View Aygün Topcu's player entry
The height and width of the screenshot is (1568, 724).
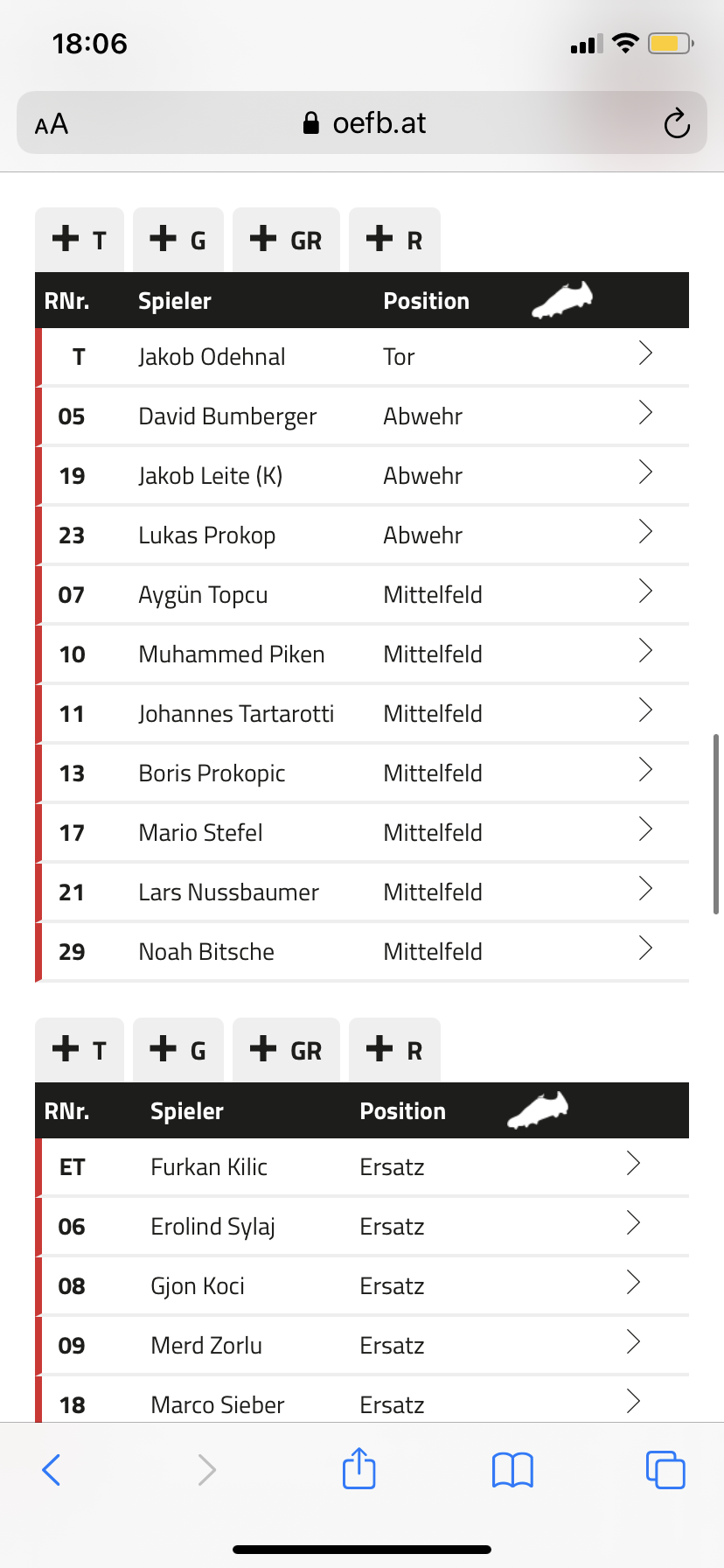(x=362, y=594)
